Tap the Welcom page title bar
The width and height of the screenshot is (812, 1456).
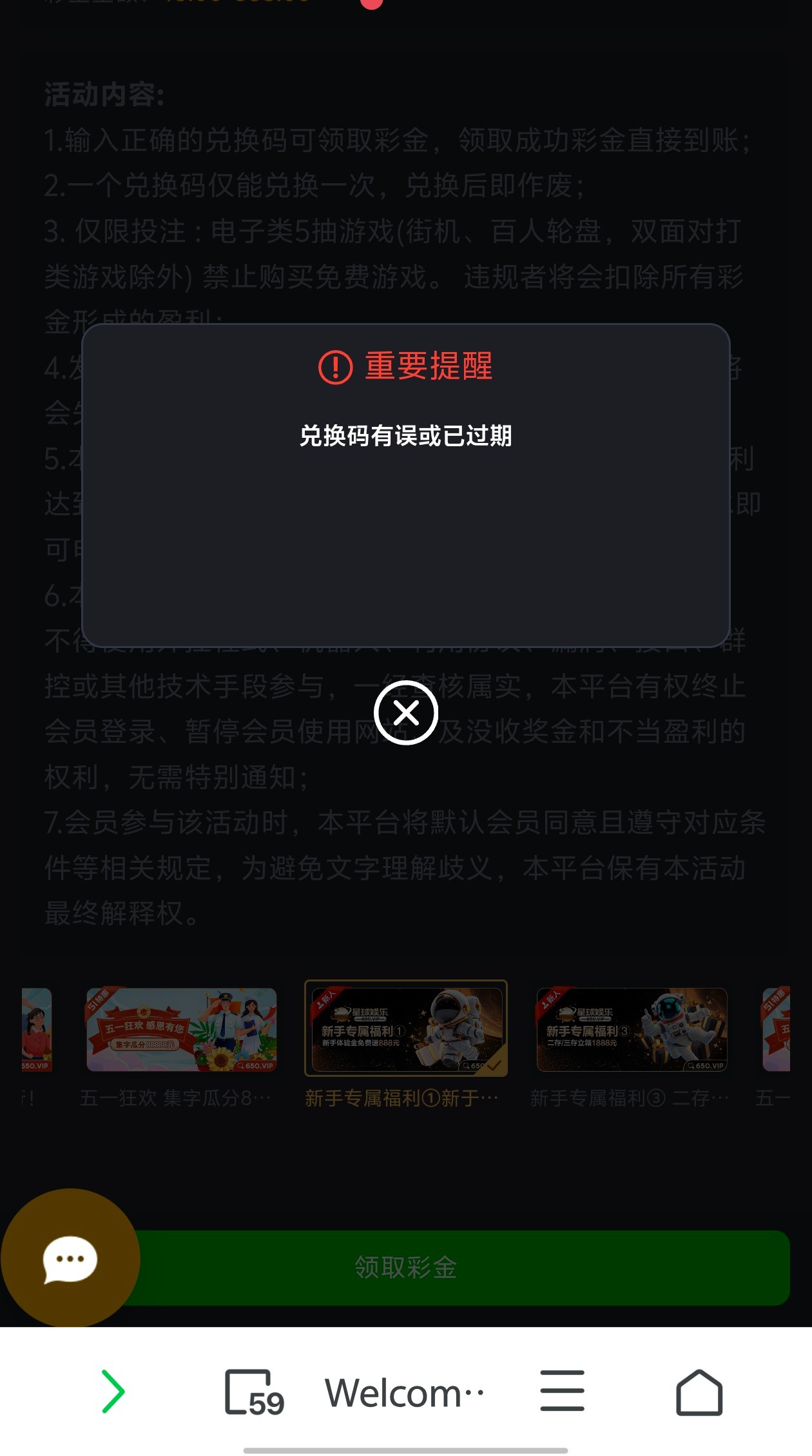click(x=405, y=1393)
